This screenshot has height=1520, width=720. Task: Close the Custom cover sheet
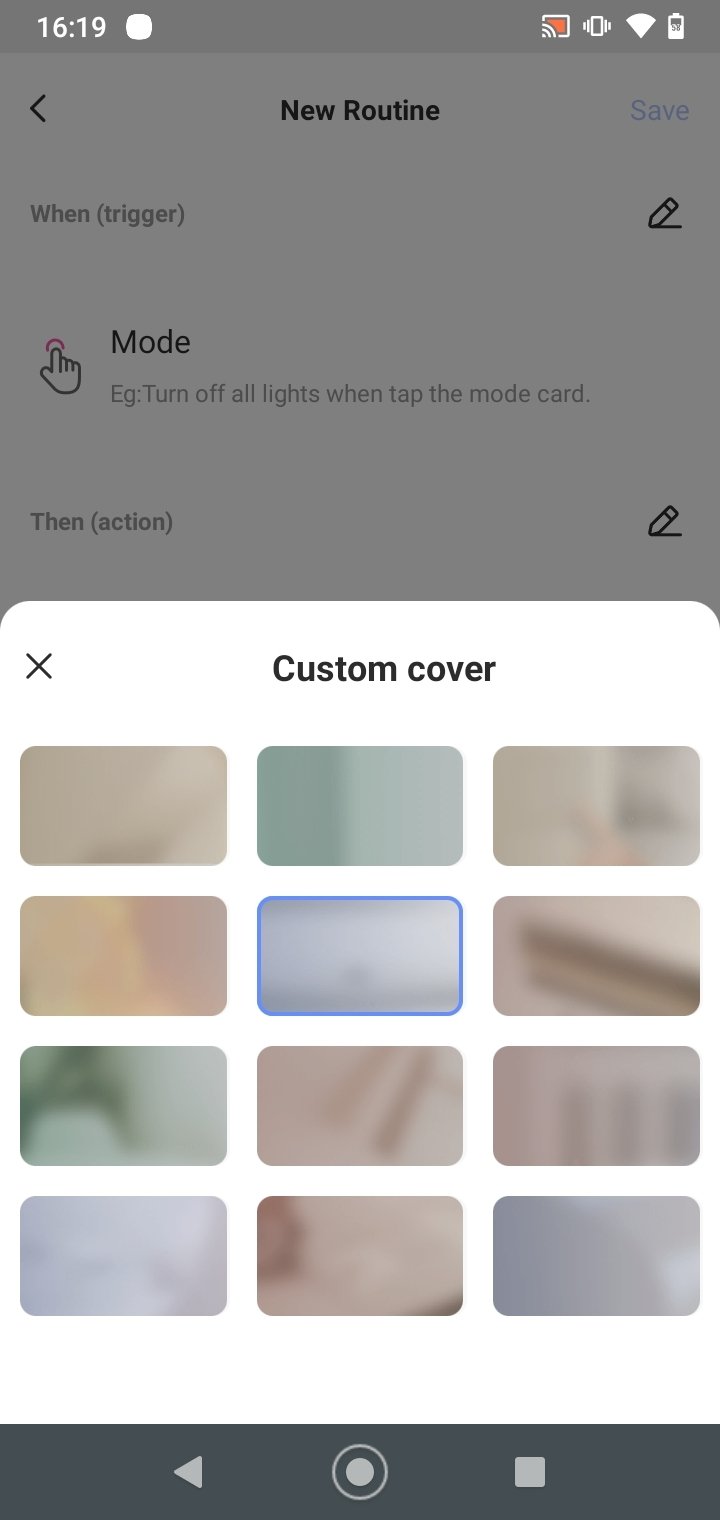click(x=39, y=666)
